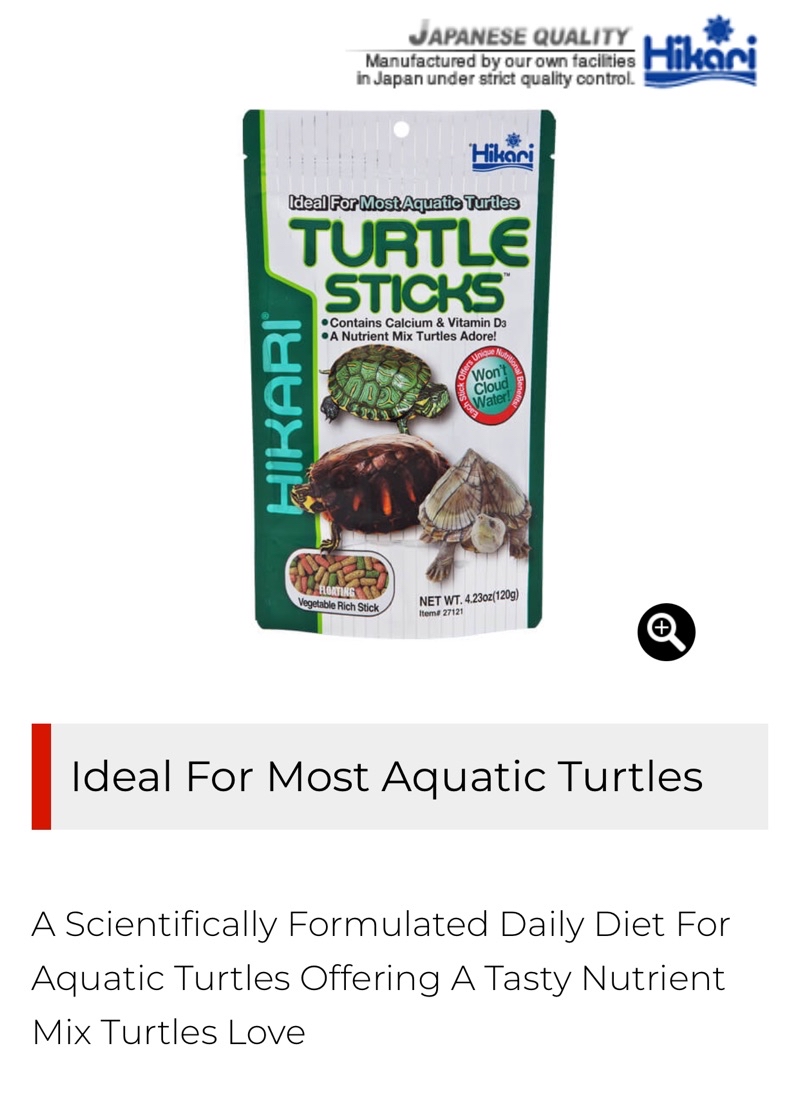Click the red accent bar beside the heading
Viewport: 800px width, 1108px height.
(42, 776)
